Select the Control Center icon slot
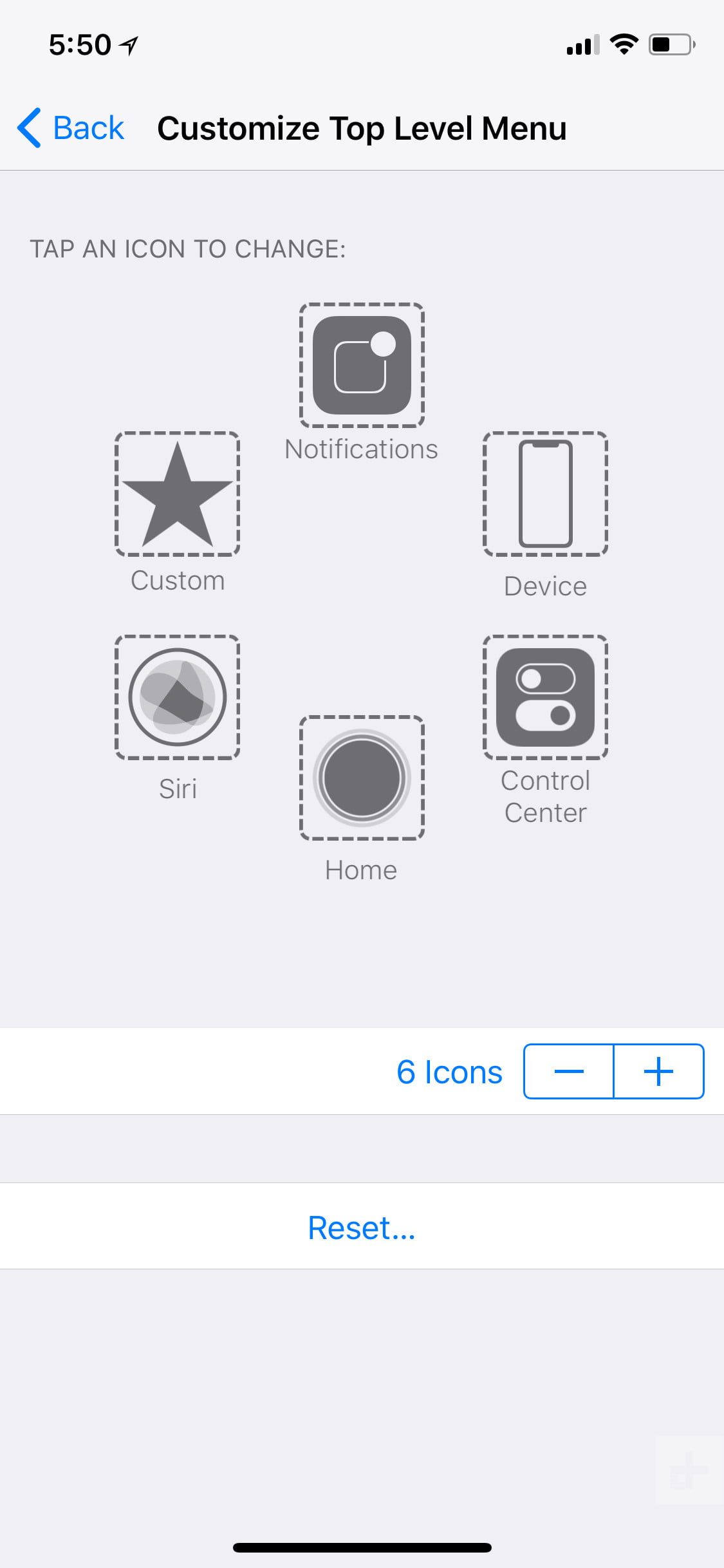Image resolution: width=724 pixels, height=1568 pixels. pos(545,697)
